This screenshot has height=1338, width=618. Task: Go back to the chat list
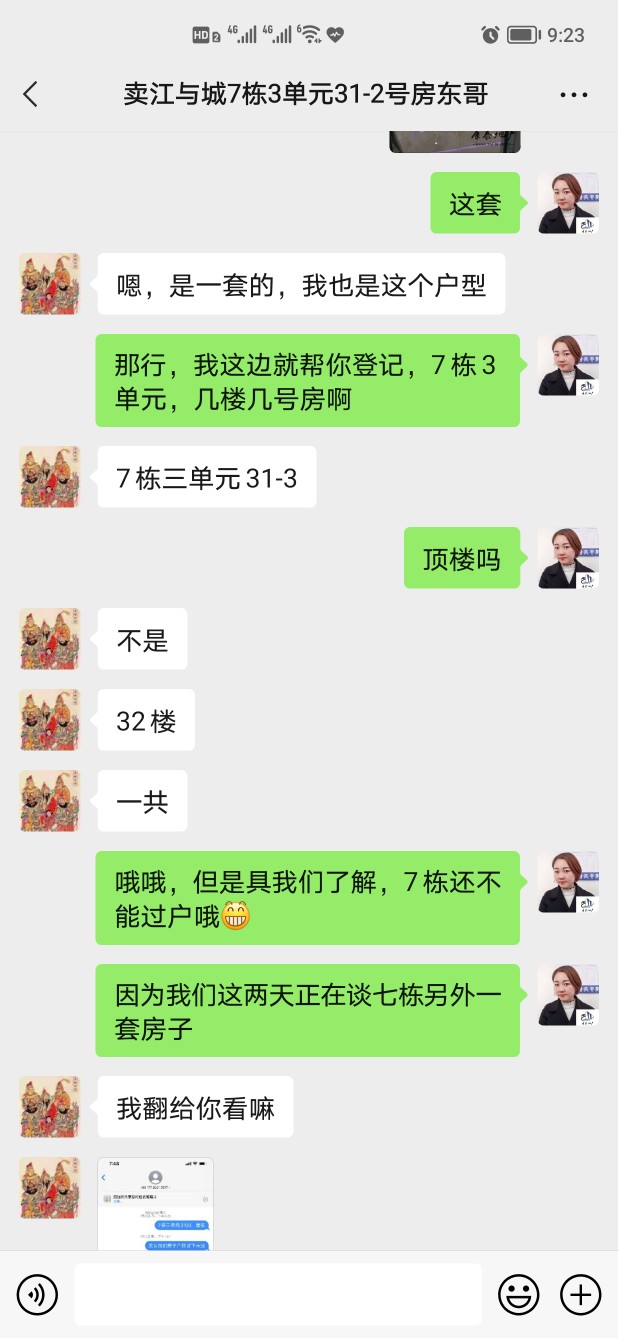[x=30, y=95]
